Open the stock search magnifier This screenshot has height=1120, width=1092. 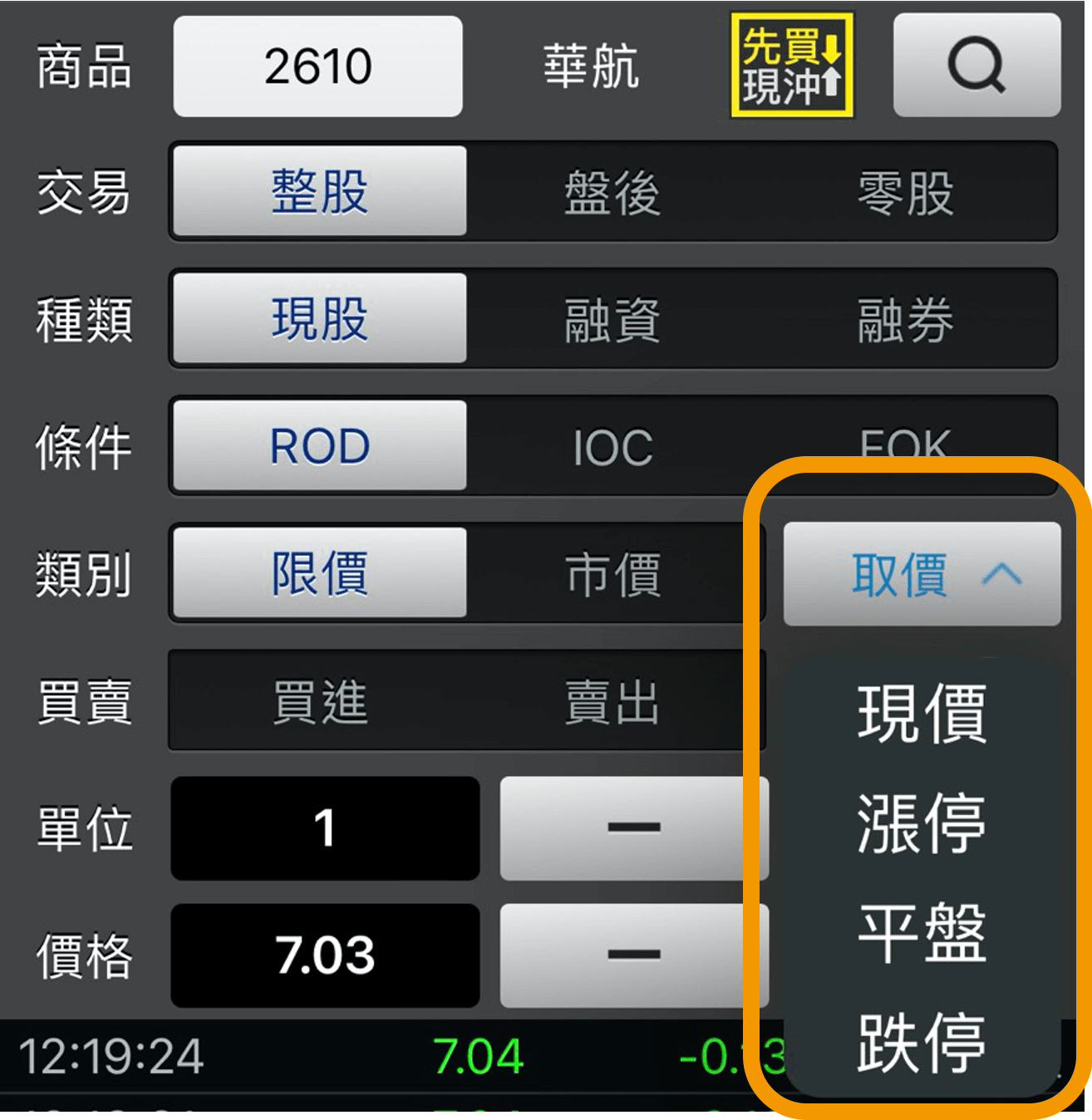tap(976, 66)
